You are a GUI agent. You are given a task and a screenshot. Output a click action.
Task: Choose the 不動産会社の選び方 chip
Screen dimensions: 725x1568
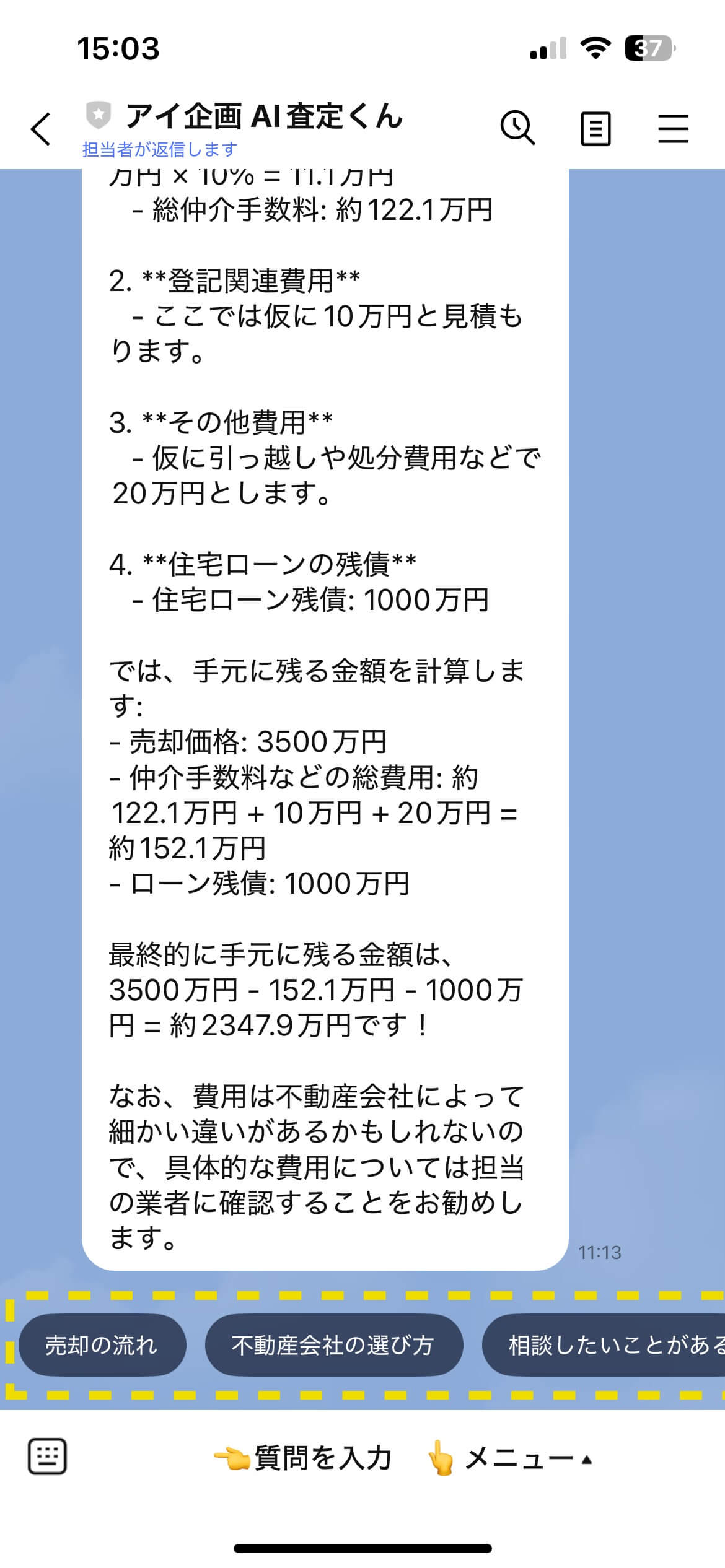click(x=334, y=1345)
